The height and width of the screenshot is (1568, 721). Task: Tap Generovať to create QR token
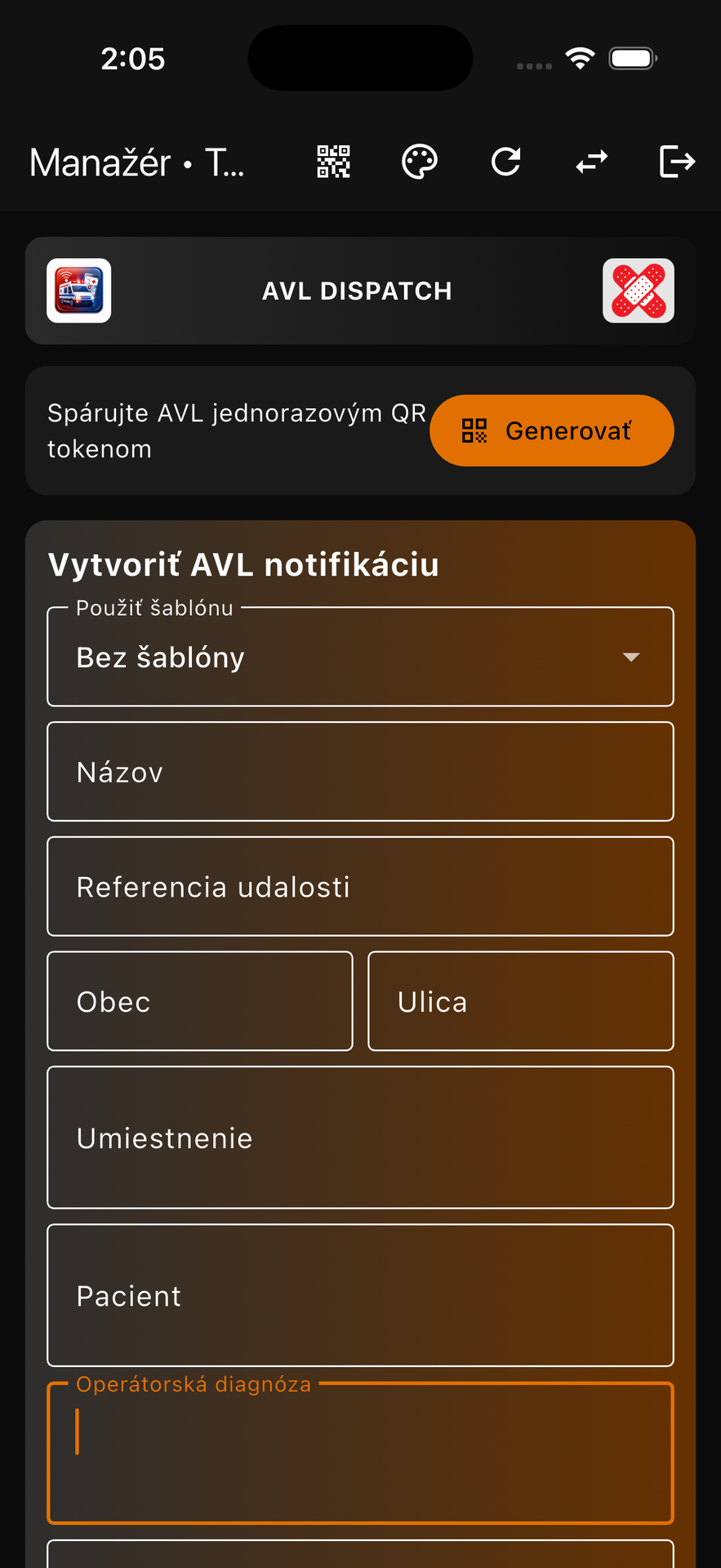tap(552, 430)
